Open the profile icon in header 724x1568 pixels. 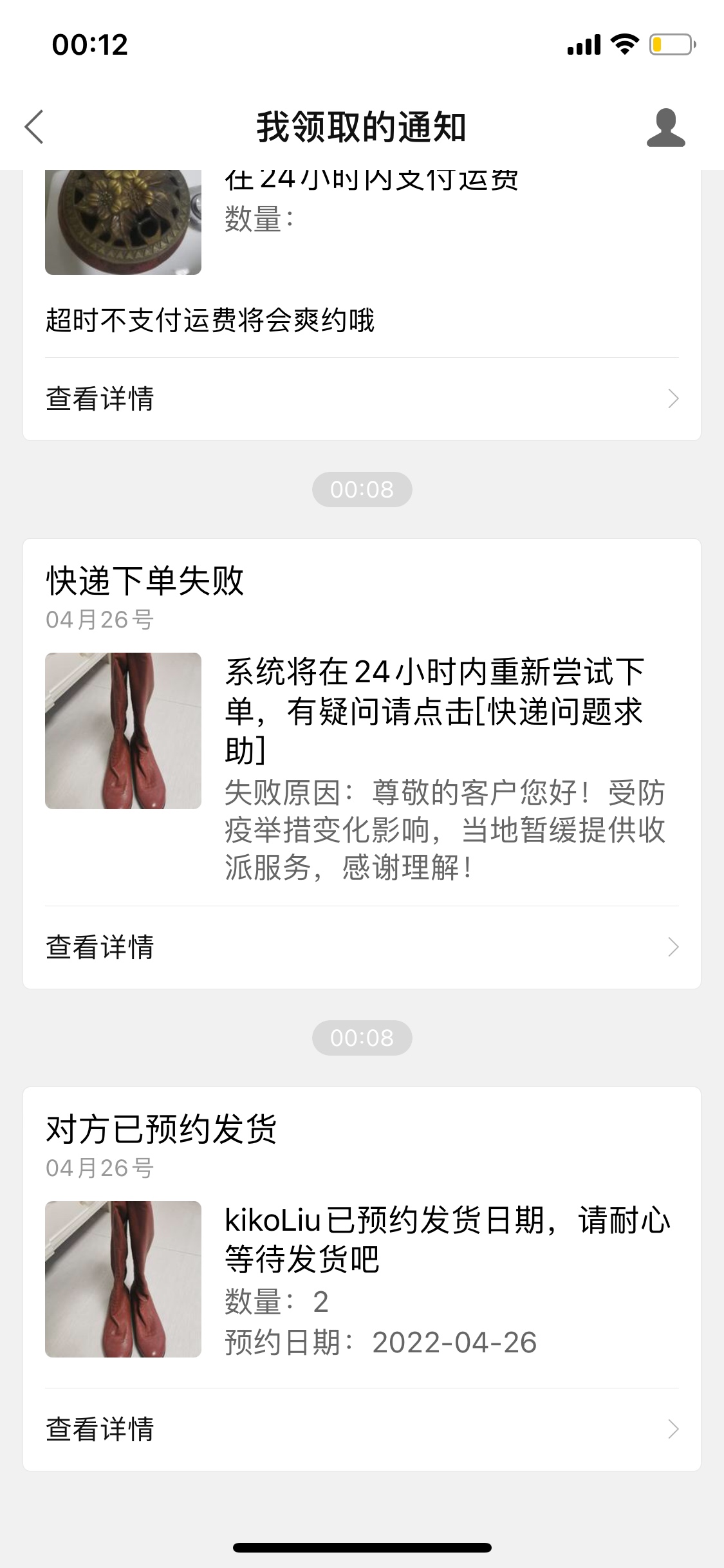coord(665,127)
